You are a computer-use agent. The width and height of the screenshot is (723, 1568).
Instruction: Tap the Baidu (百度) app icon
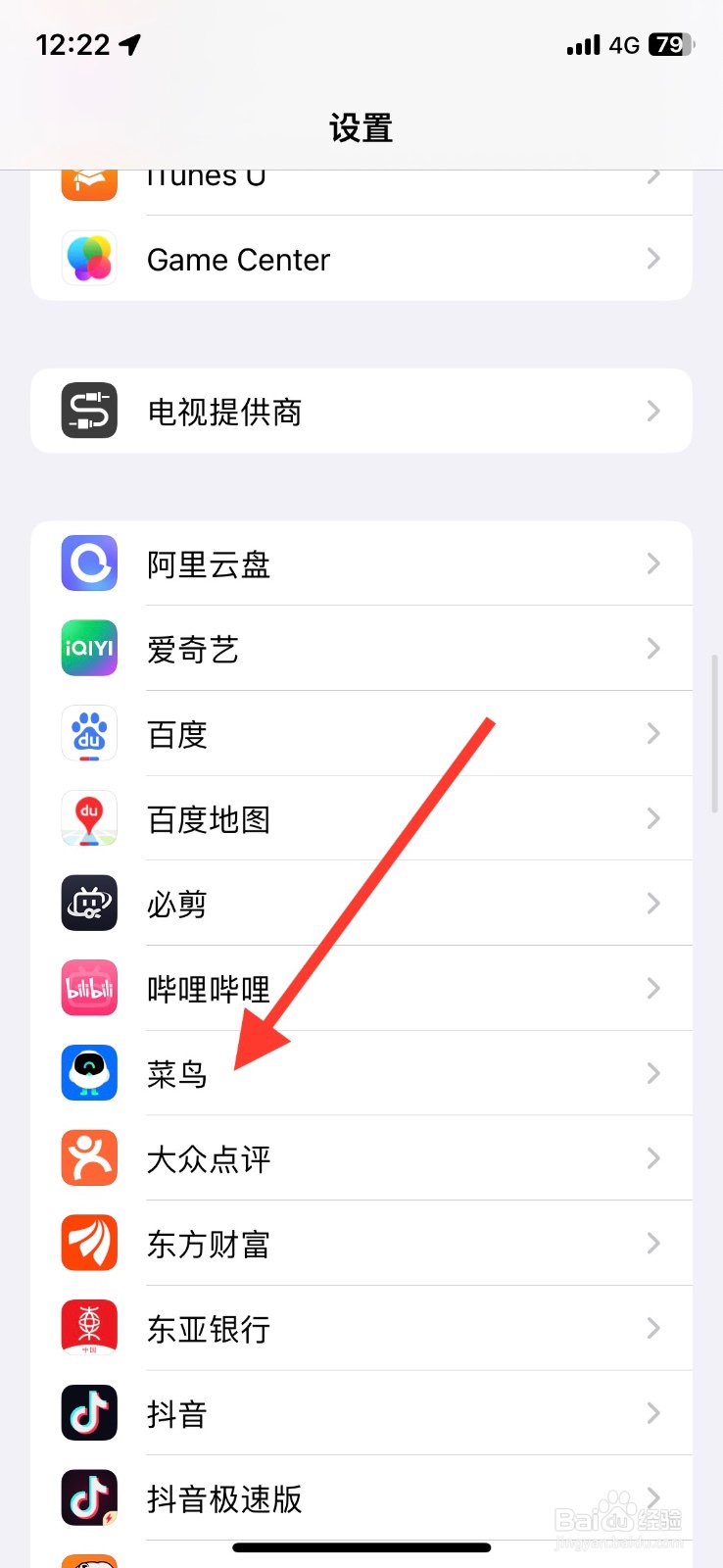click(88, 733)
